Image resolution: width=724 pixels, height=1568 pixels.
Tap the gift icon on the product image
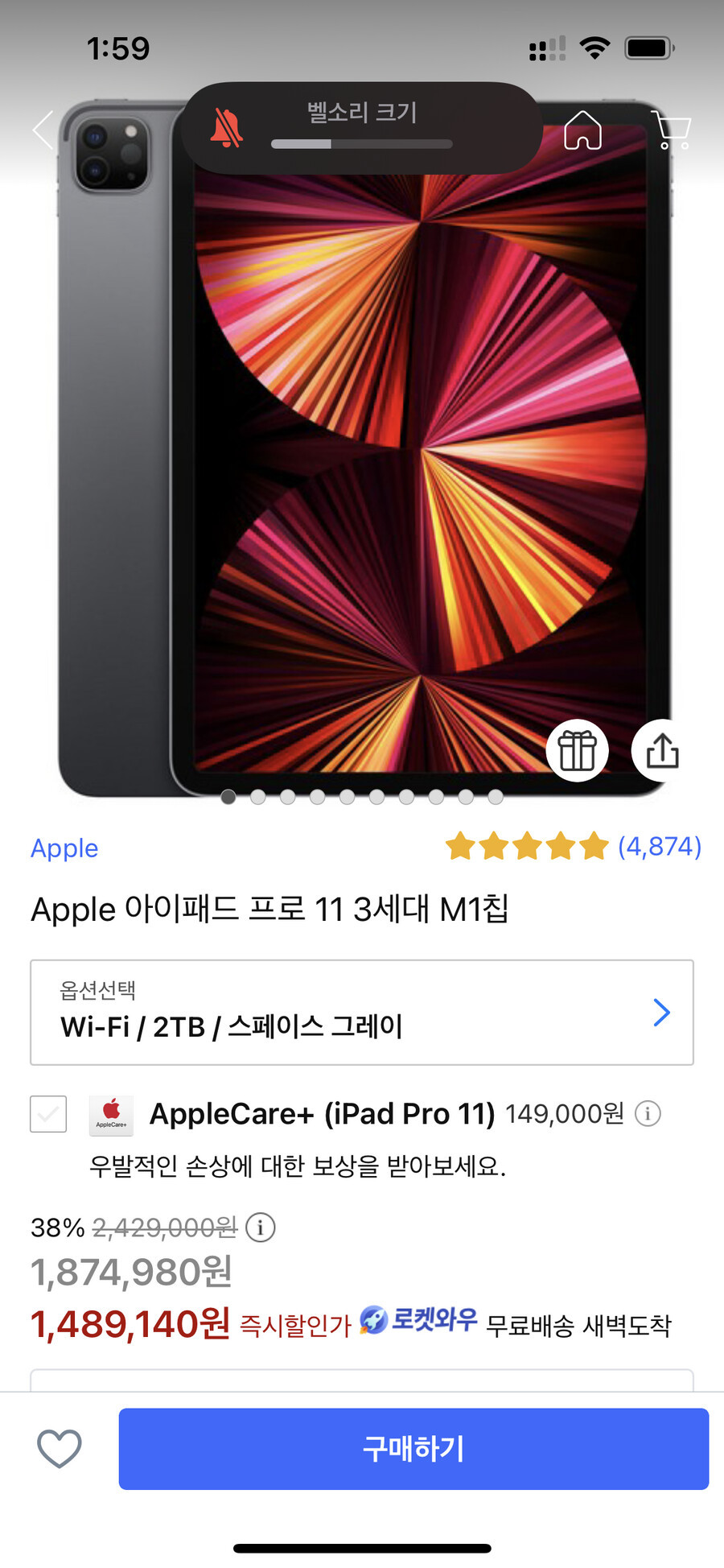pos(578,750)
